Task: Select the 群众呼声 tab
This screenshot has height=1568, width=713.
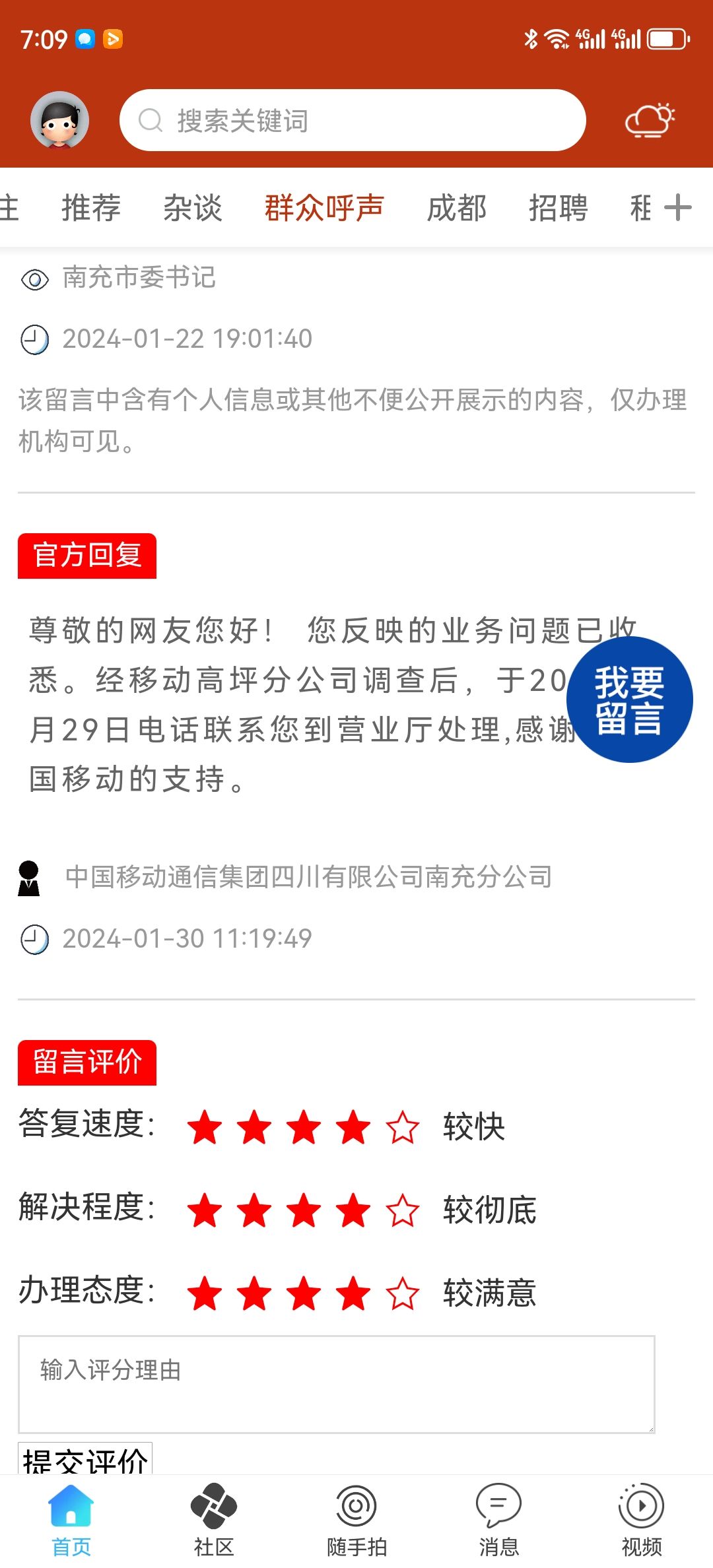Action: tap(324, 208)
